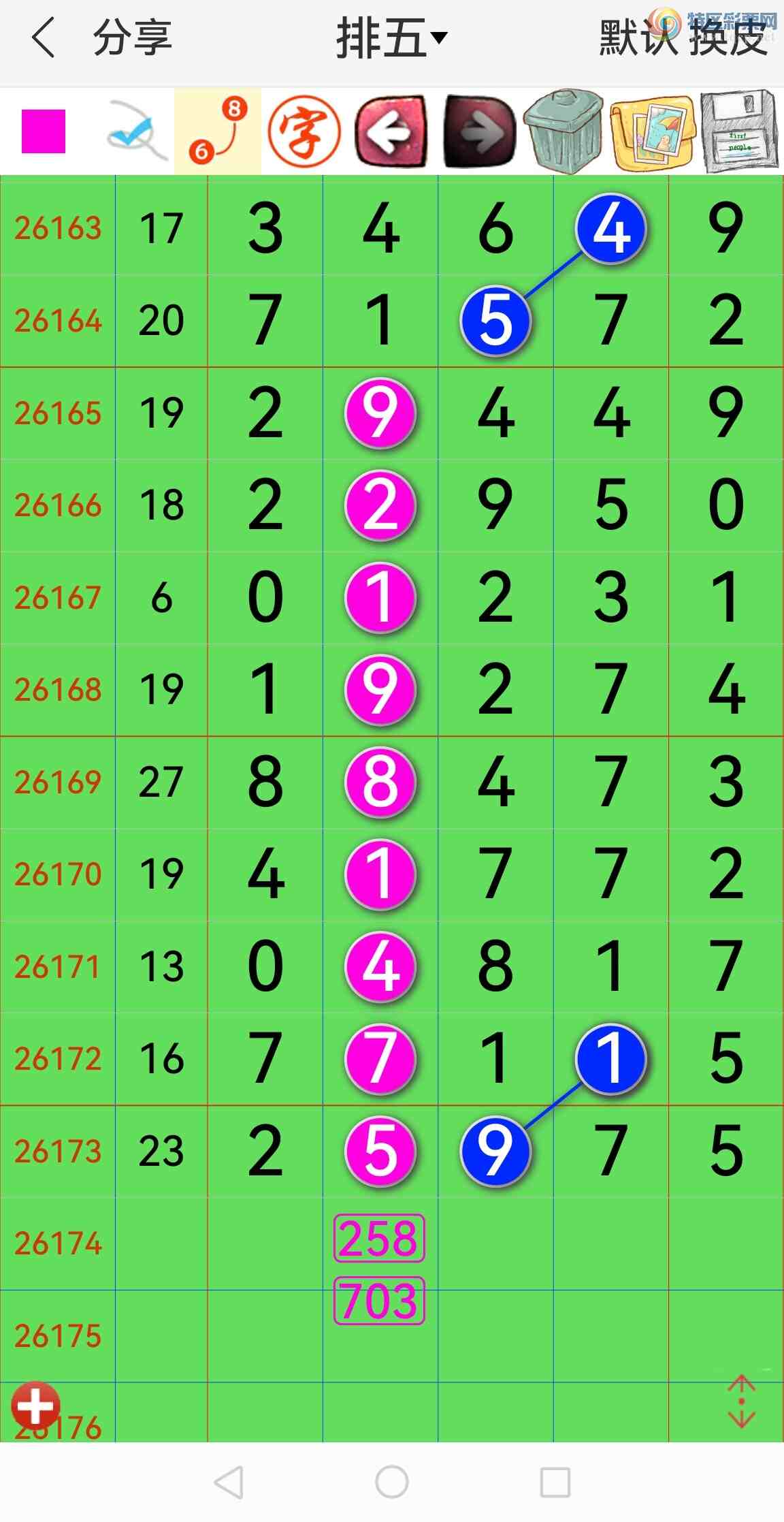The width and height of the screenshot is (784, 1522).
Task: Tap the system home button
Action: coord(392,1482)
